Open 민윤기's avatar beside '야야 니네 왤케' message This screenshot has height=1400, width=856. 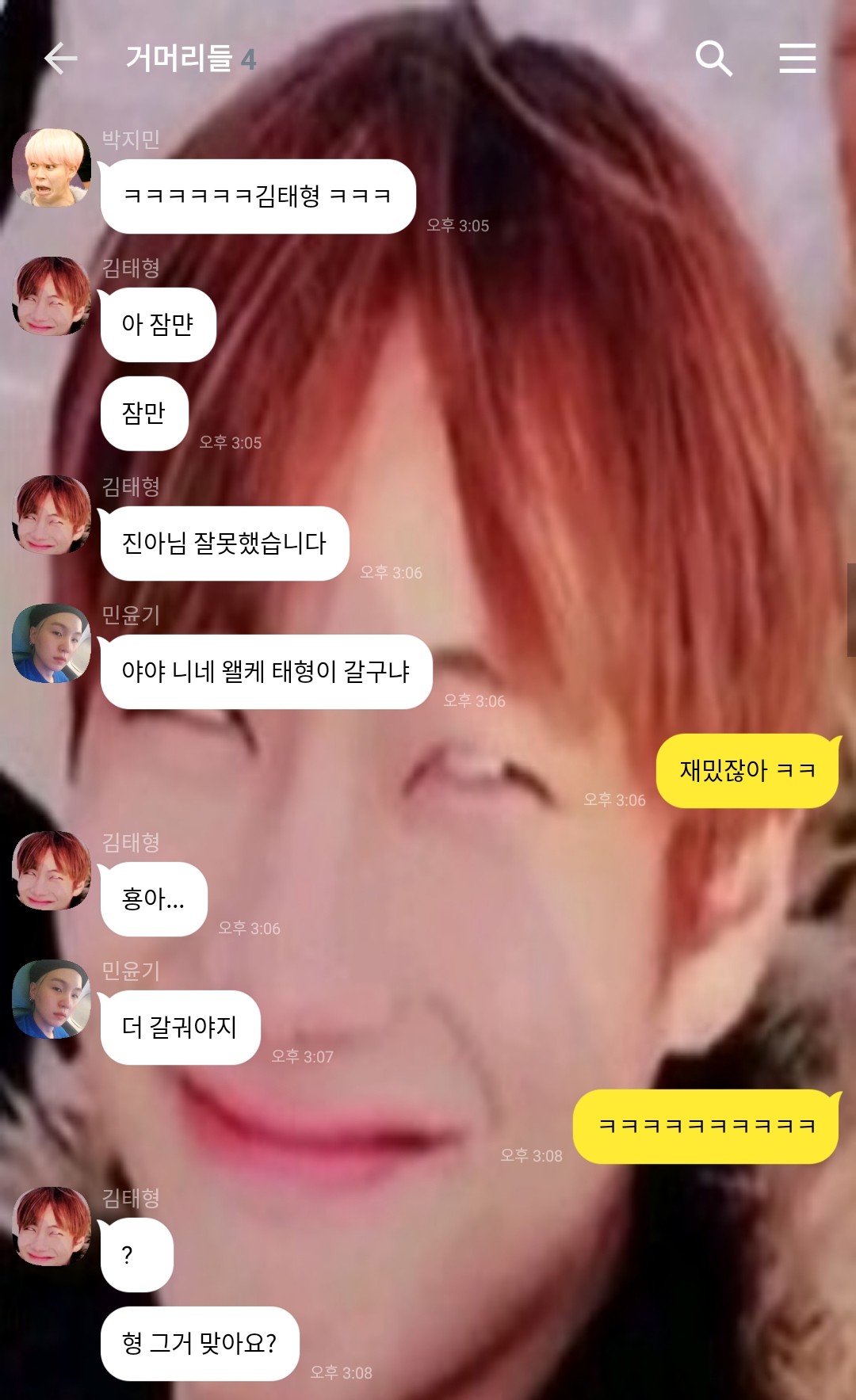click(x=52, y=643)
